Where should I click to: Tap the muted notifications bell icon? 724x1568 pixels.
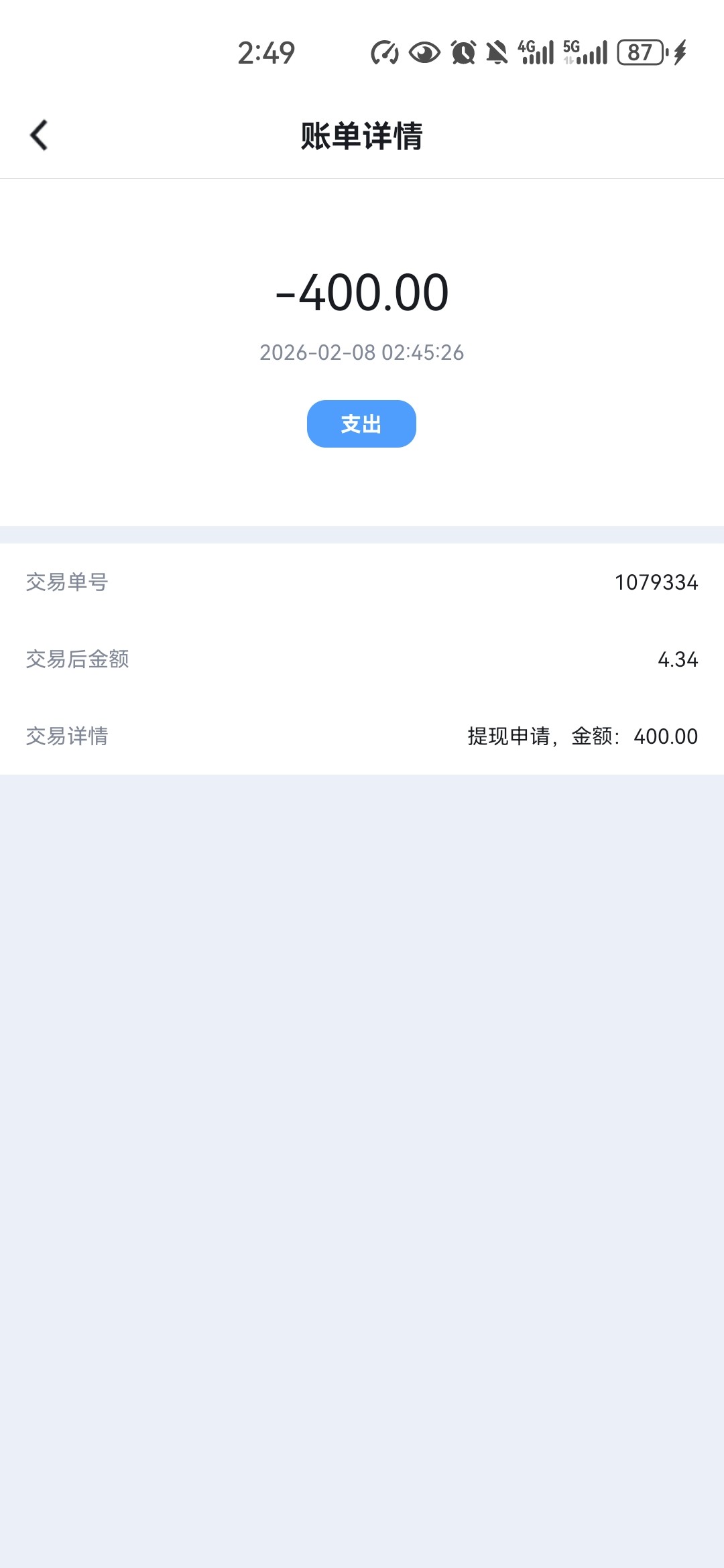(x=497, y=54)
